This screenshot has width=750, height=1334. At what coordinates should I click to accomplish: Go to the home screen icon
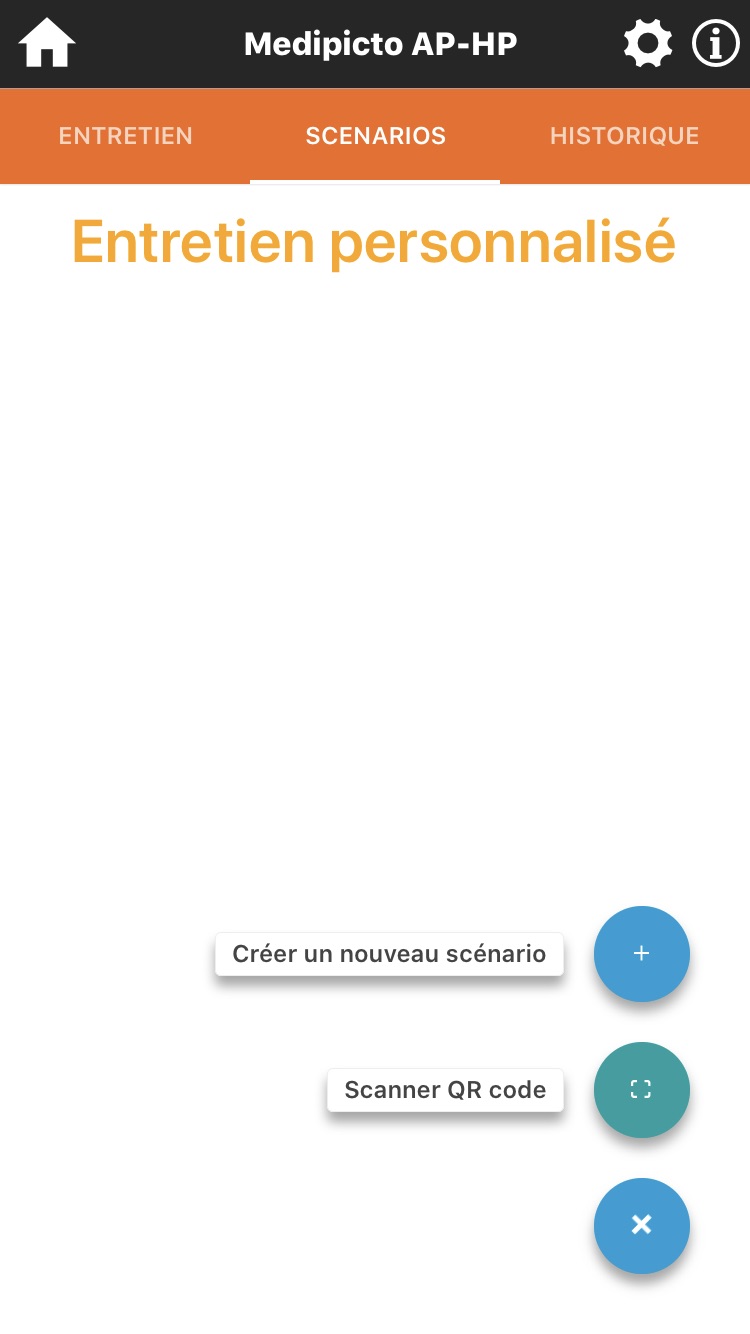click(47, 44)
